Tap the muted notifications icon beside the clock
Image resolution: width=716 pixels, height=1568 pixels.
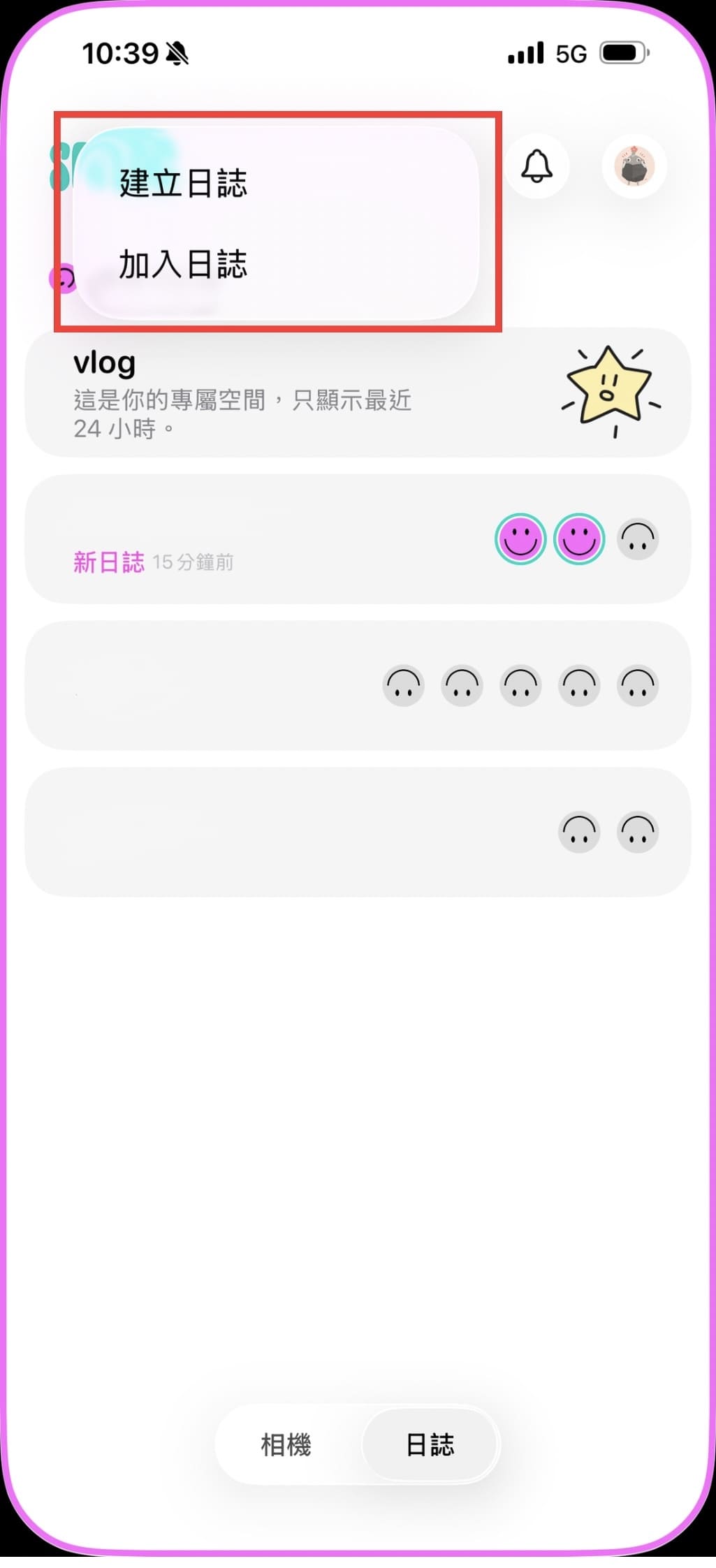click(177, 53)
